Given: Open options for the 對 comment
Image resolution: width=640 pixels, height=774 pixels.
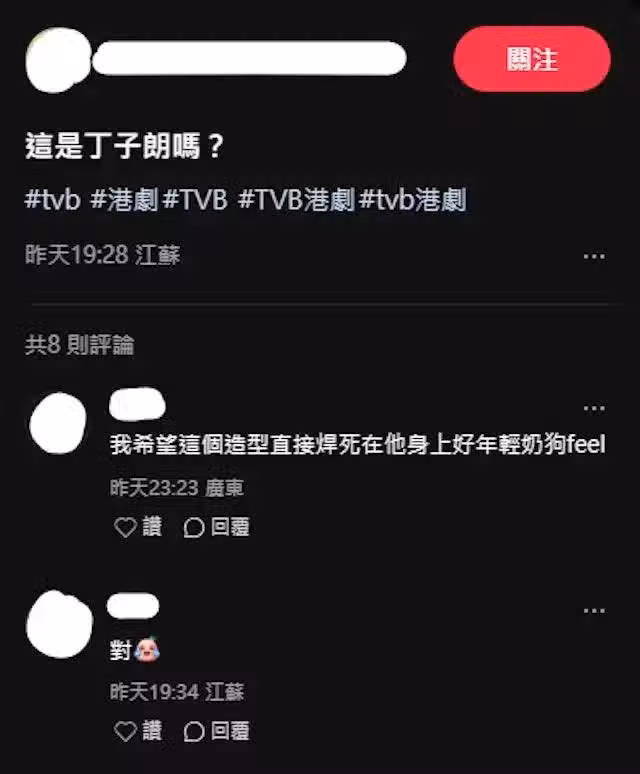Looking at the screenshot, I should point(594,610).
